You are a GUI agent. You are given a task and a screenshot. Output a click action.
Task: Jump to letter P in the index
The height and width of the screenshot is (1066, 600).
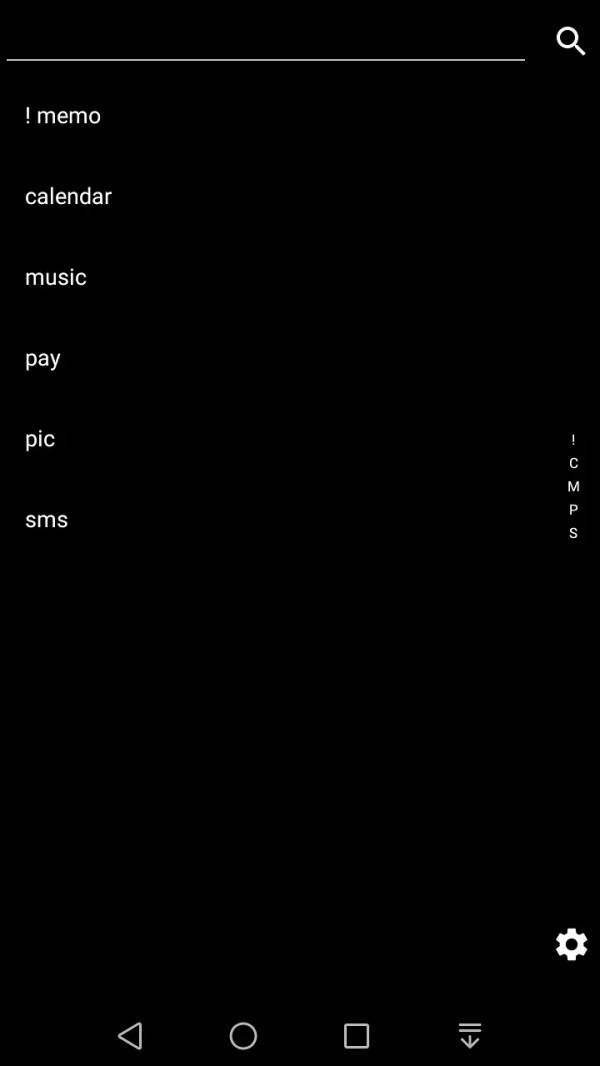pos(573,510)
